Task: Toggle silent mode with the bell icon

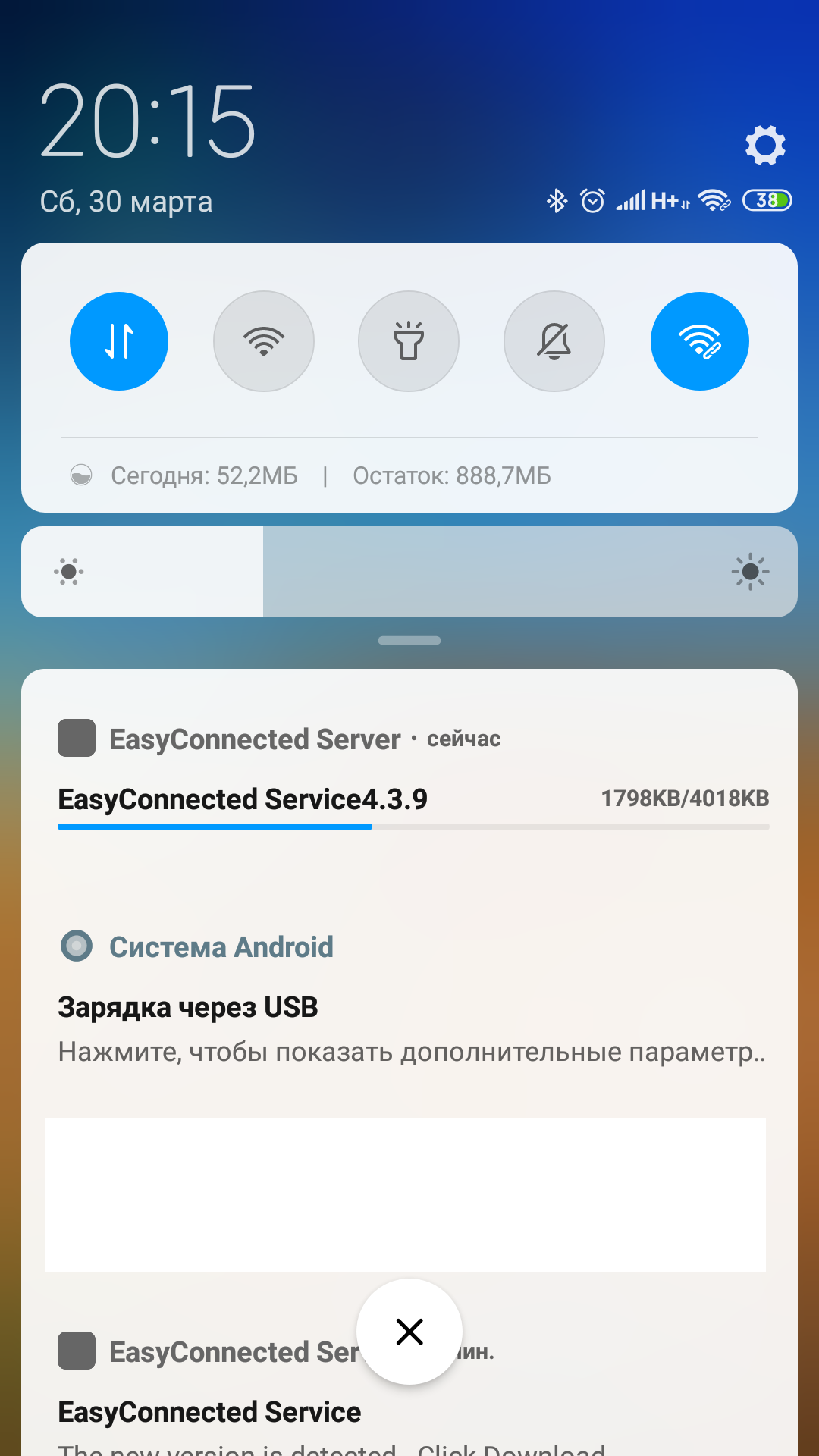Action: pyautogui.click(x=554, y=341)
